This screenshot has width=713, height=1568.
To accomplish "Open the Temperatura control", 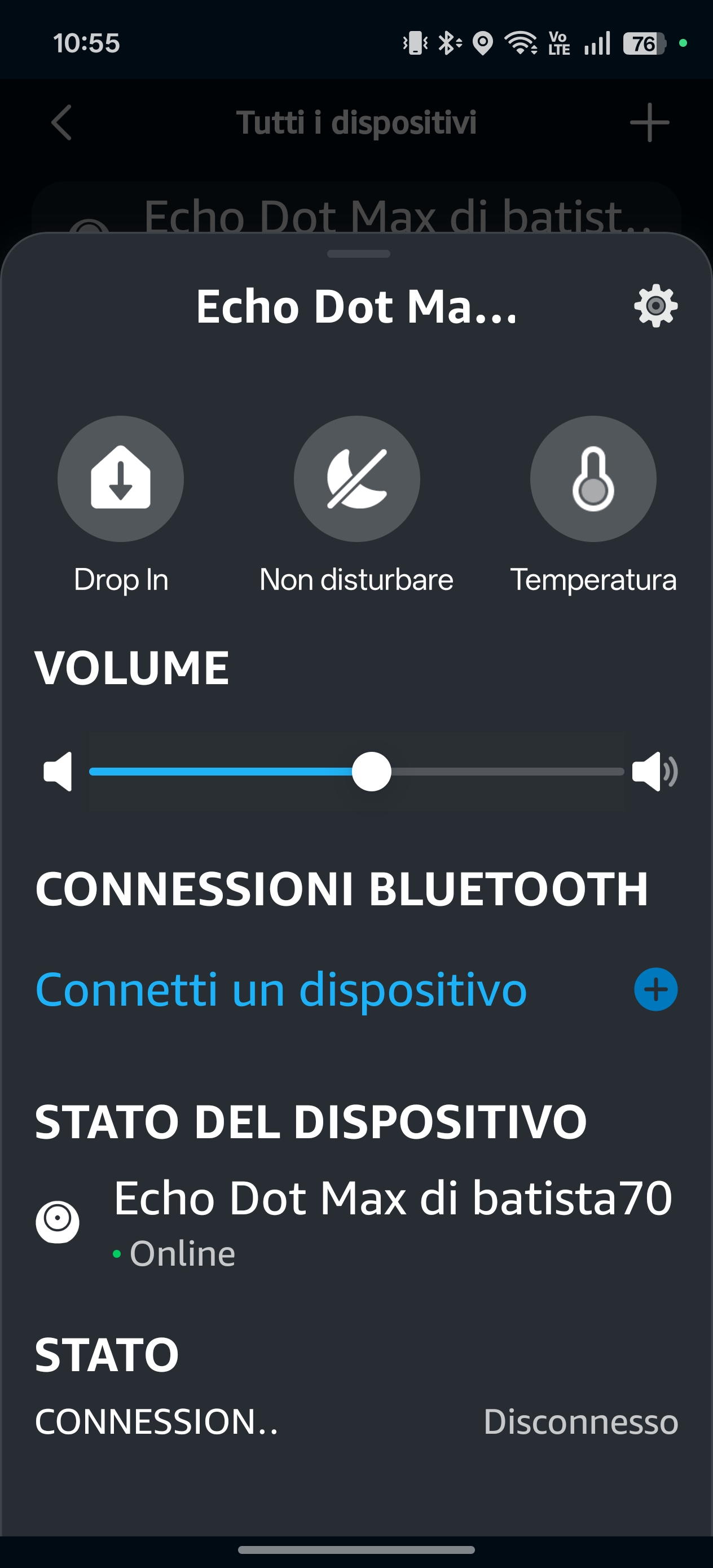I will pos(593,478).
